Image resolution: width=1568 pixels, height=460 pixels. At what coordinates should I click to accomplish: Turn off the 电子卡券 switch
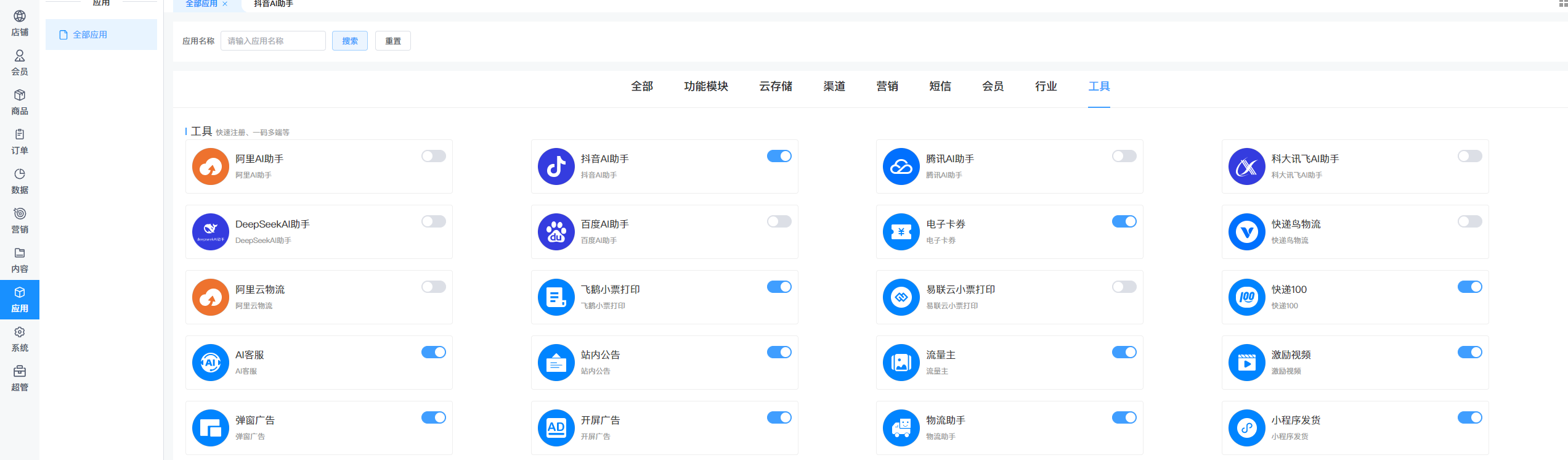1124,221
